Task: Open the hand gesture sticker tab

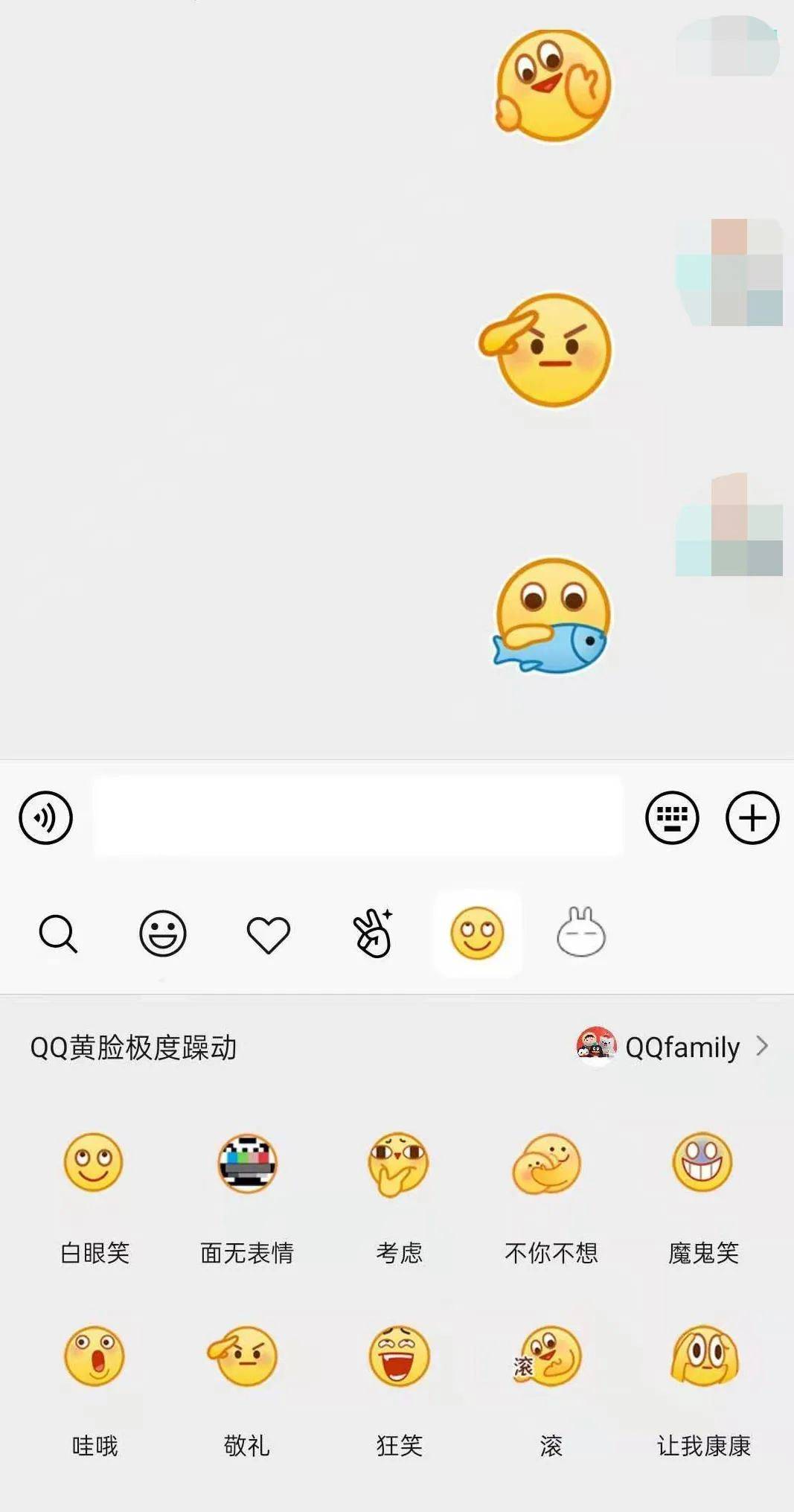Action: [x=373, y=934]
